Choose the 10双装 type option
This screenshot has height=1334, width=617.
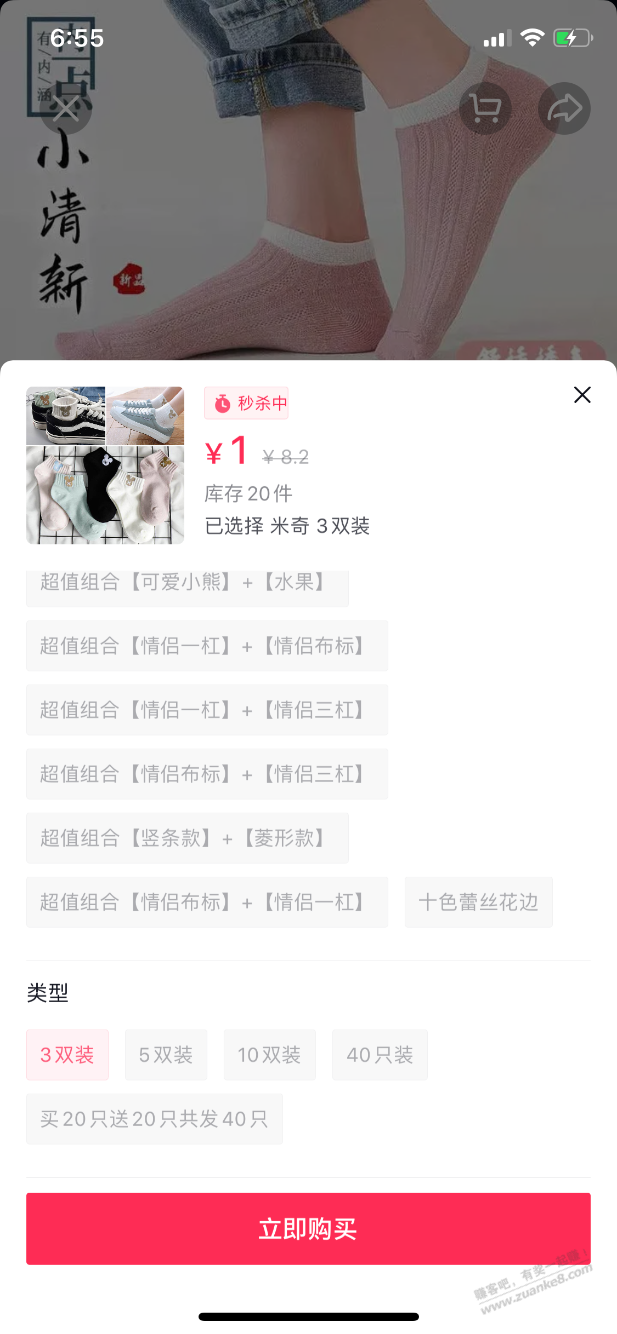click(269, 1055)
